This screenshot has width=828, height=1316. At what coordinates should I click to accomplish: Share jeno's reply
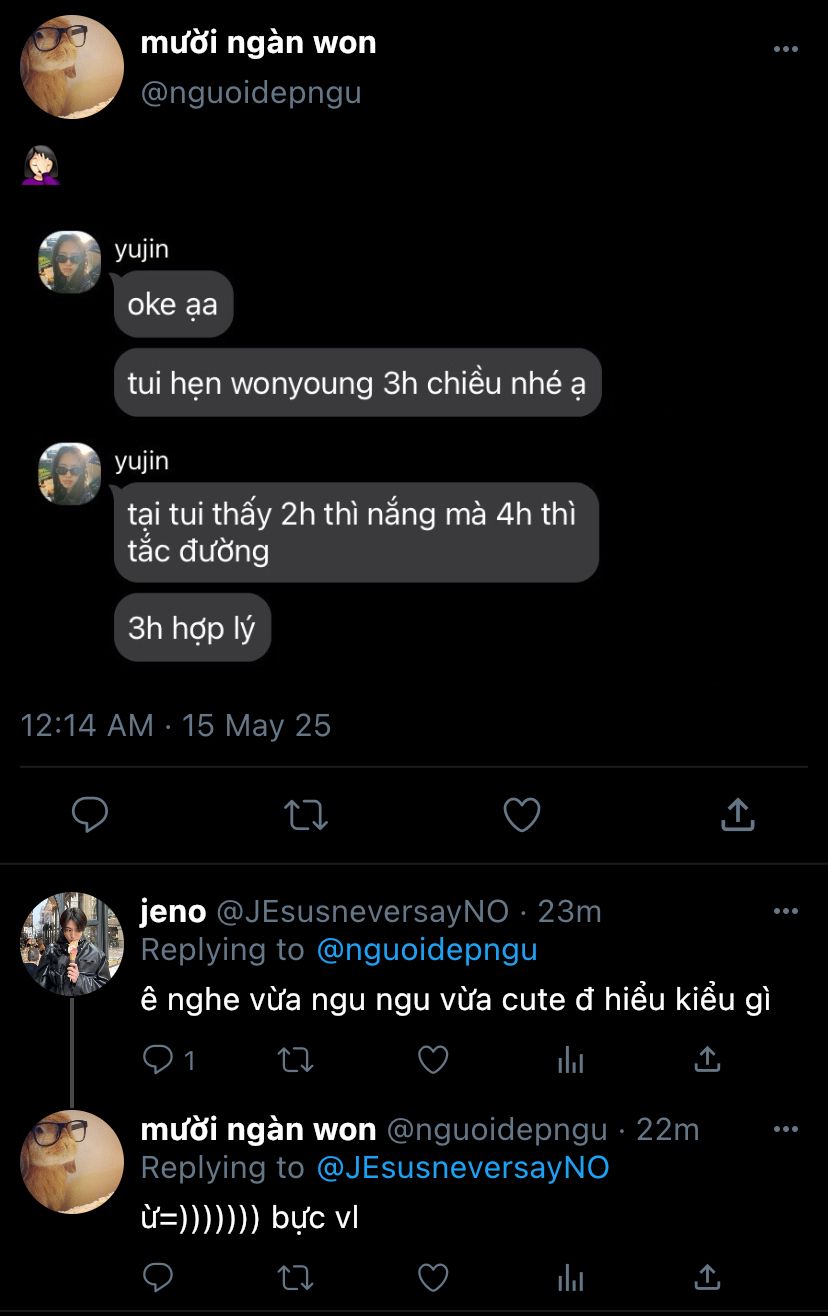[x=707, y=1059]
